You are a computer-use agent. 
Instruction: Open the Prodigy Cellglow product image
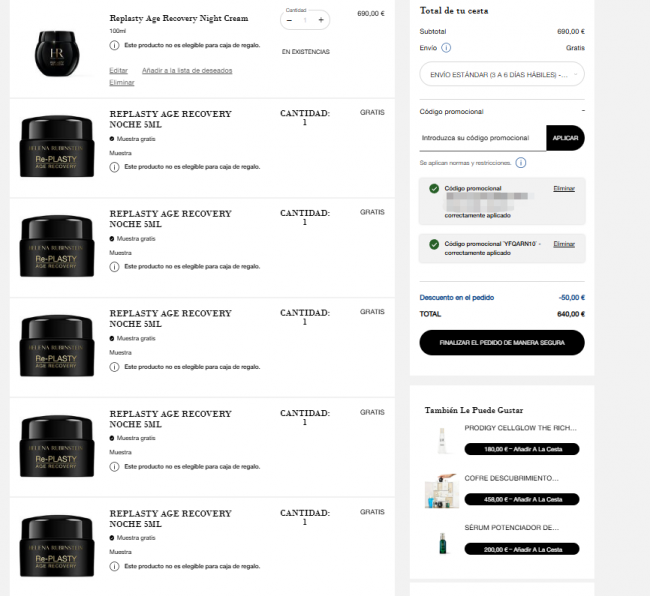tap(440, 440)
